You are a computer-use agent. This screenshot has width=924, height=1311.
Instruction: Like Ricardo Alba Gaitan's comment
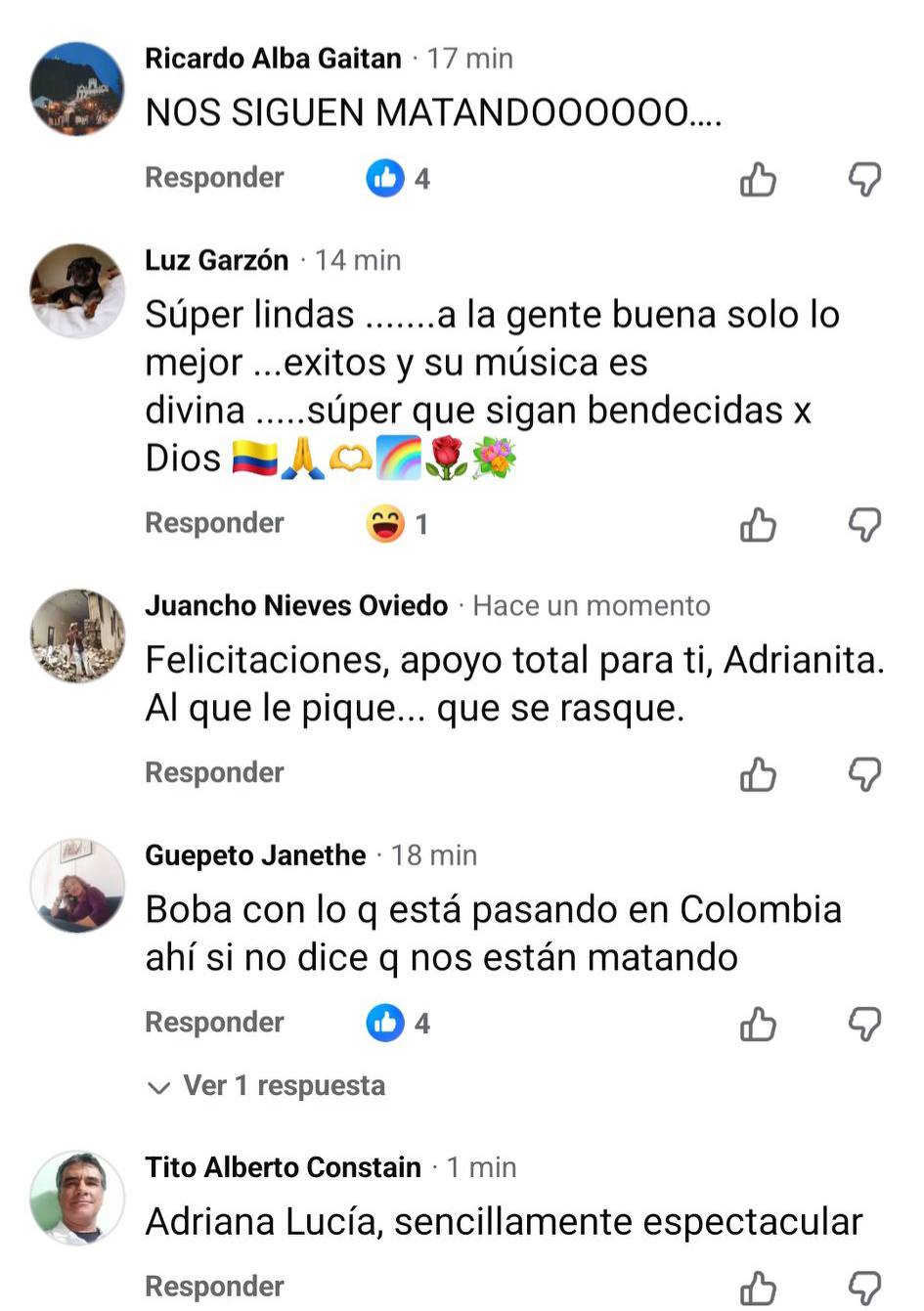pyautogui.click(x=758, y=180)
